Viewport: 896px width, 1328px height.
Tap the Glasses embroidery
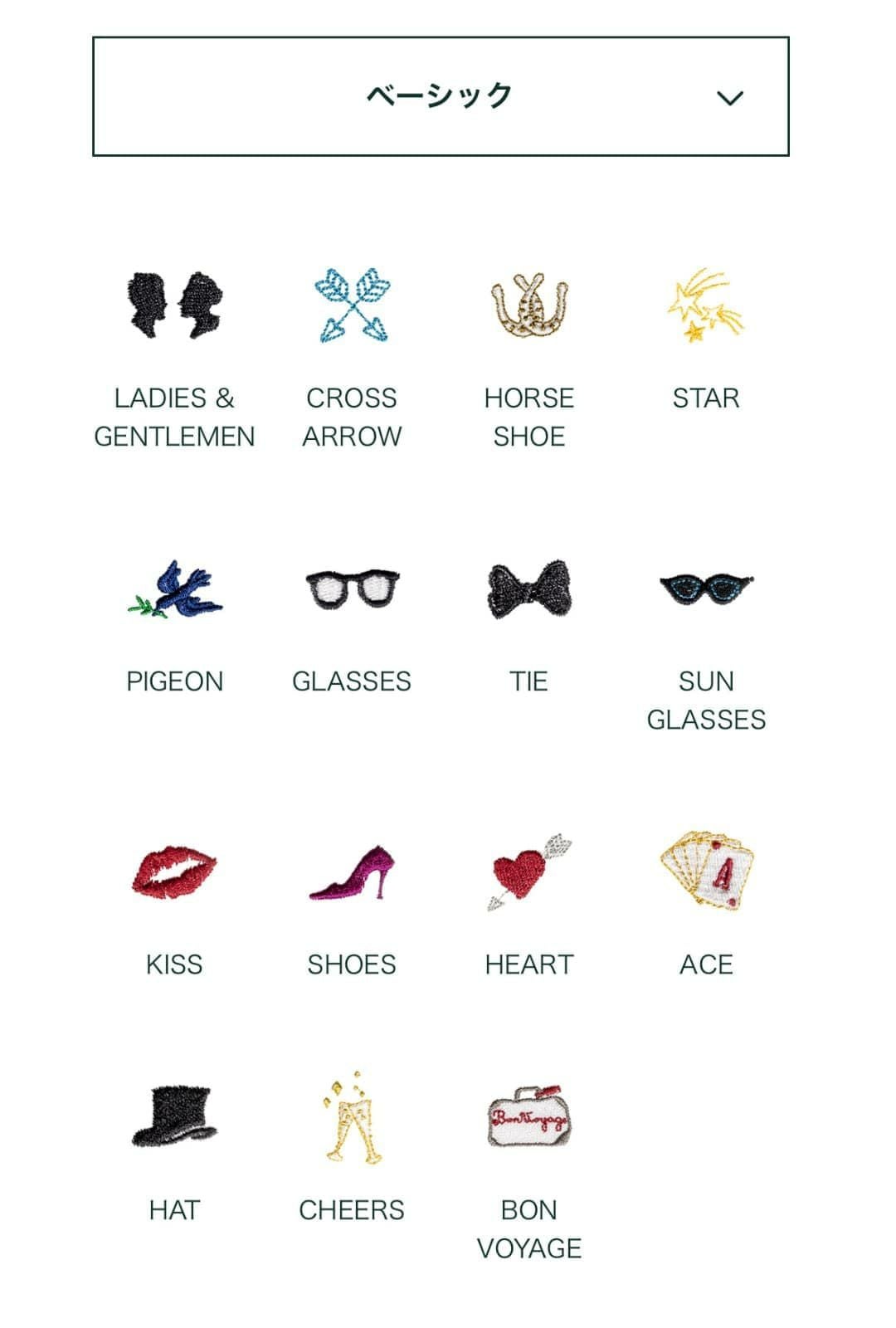352,589
